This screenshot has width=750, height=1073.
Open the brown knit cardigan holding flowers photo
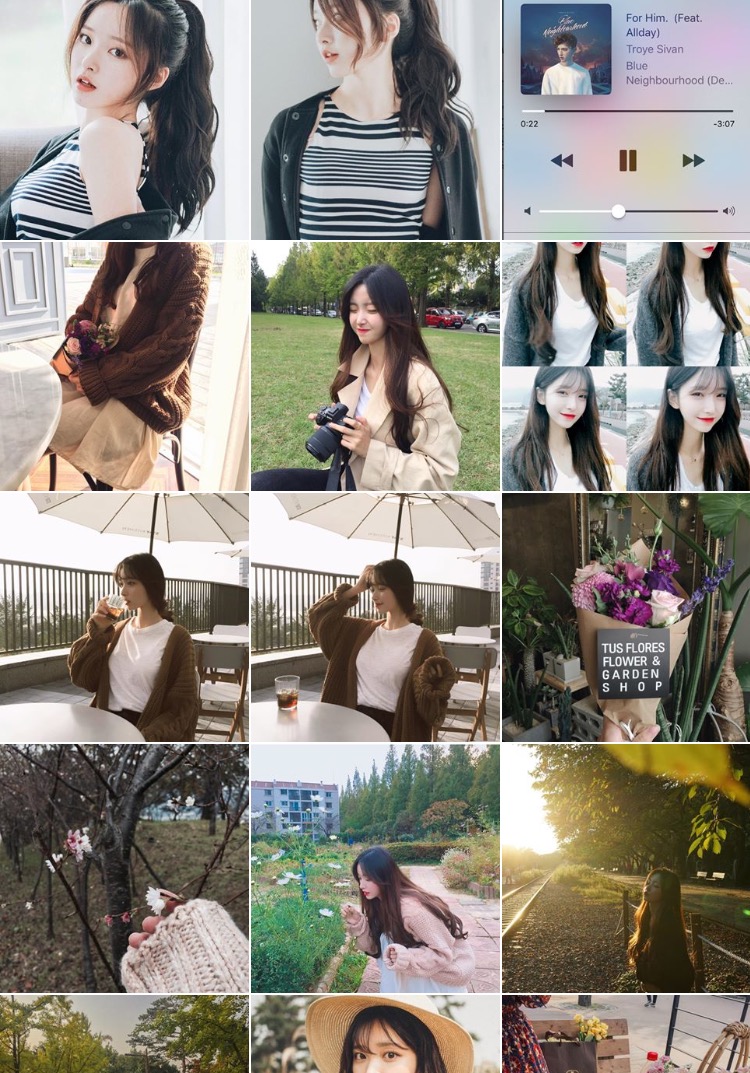(x=124, y=366)
